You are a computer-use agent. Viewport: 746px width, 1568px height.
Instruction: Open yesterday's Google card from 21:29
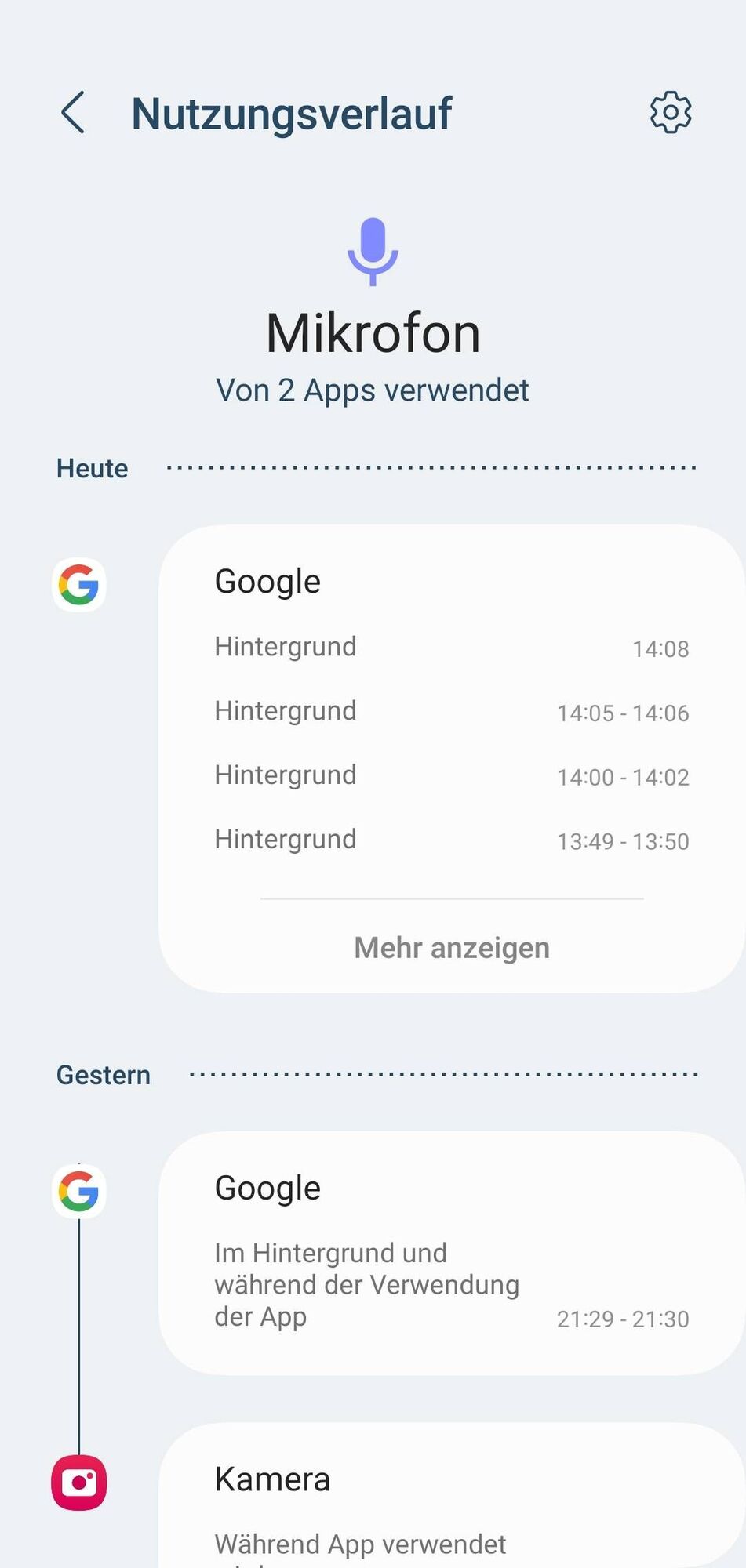451,1252
